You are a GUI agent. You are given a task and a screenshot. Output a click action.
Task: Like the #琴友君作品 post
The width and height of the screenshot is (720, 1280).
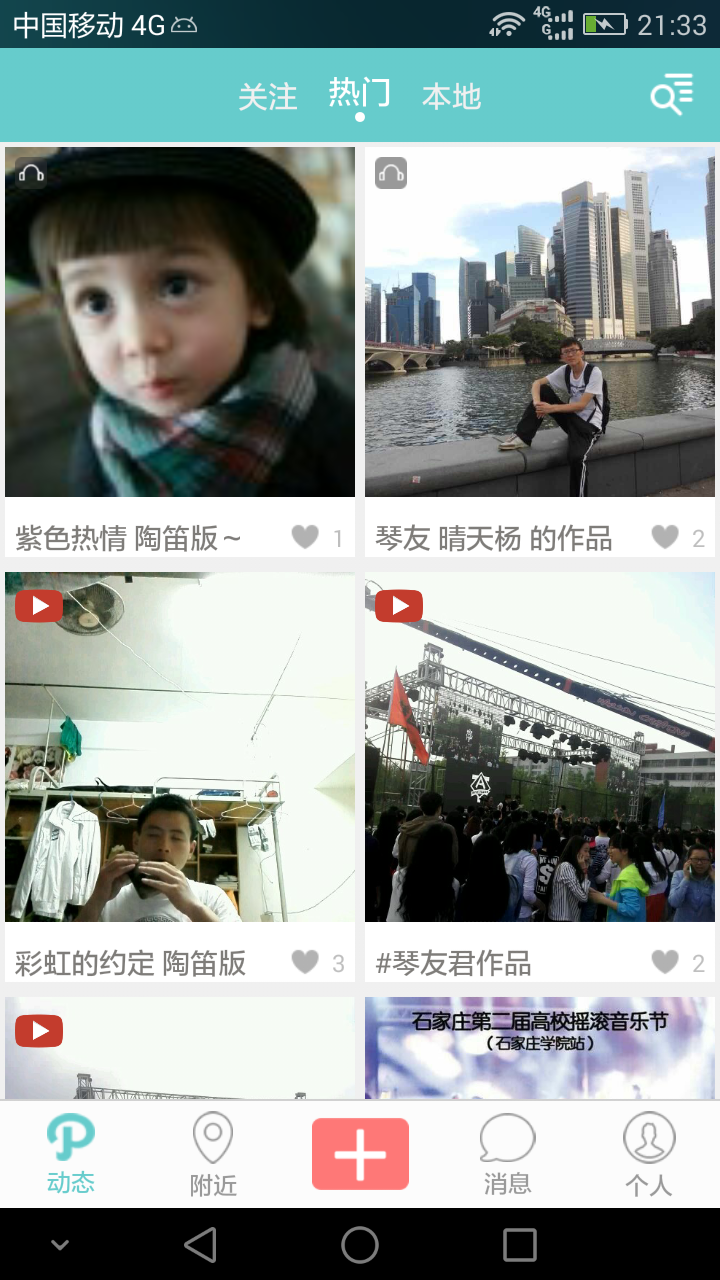coord(665,963)
